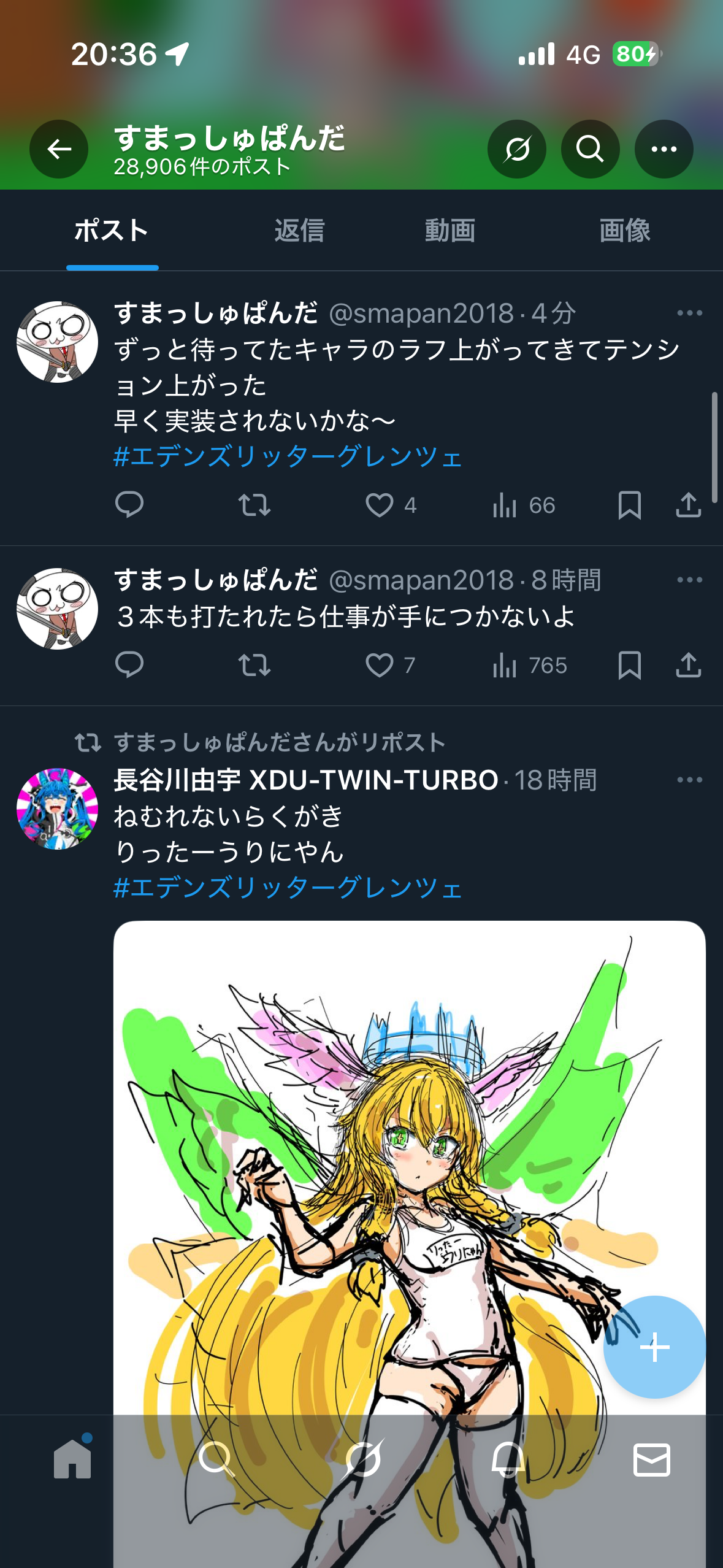
Task: Share the 8時間 post
Action: tap(688, 666)
